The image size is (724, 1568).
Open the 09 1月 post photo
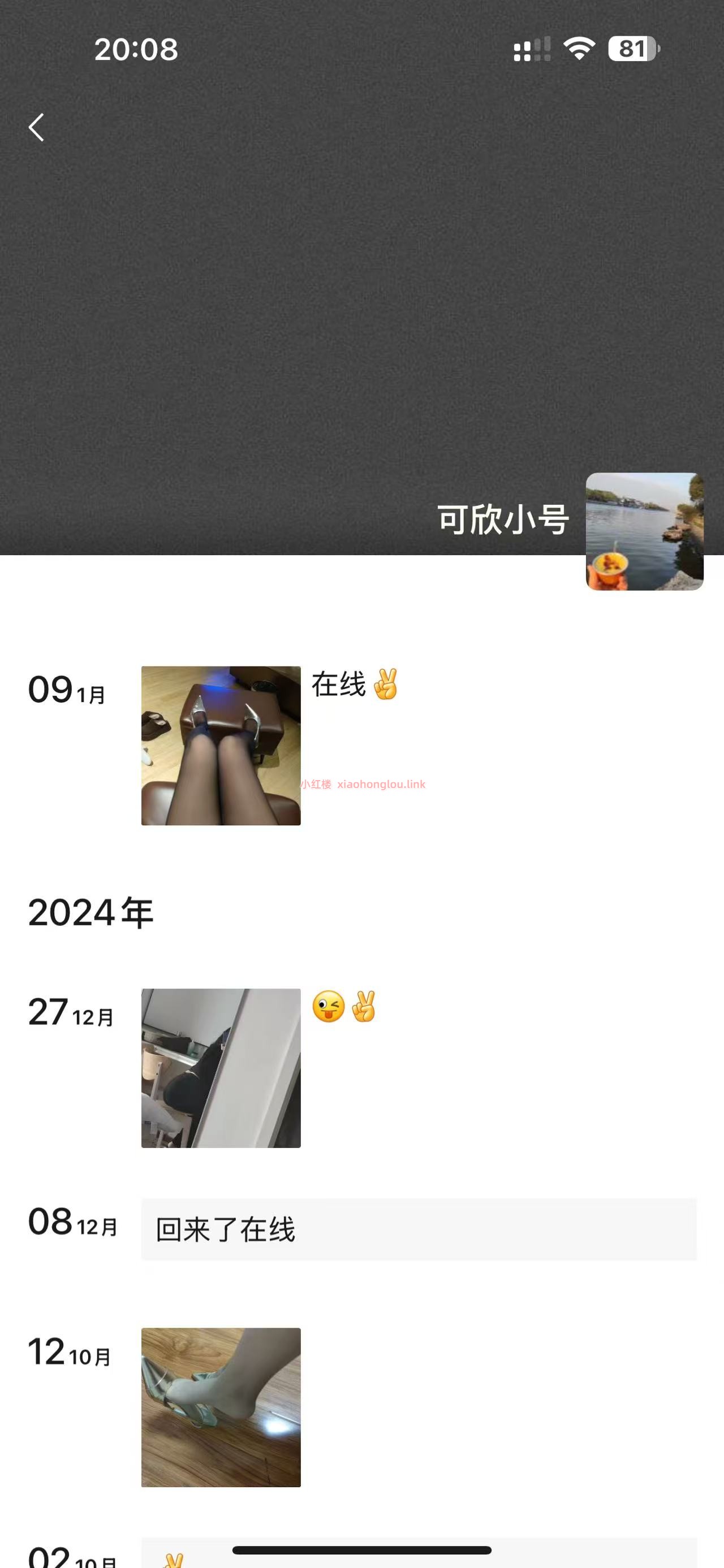221,746
